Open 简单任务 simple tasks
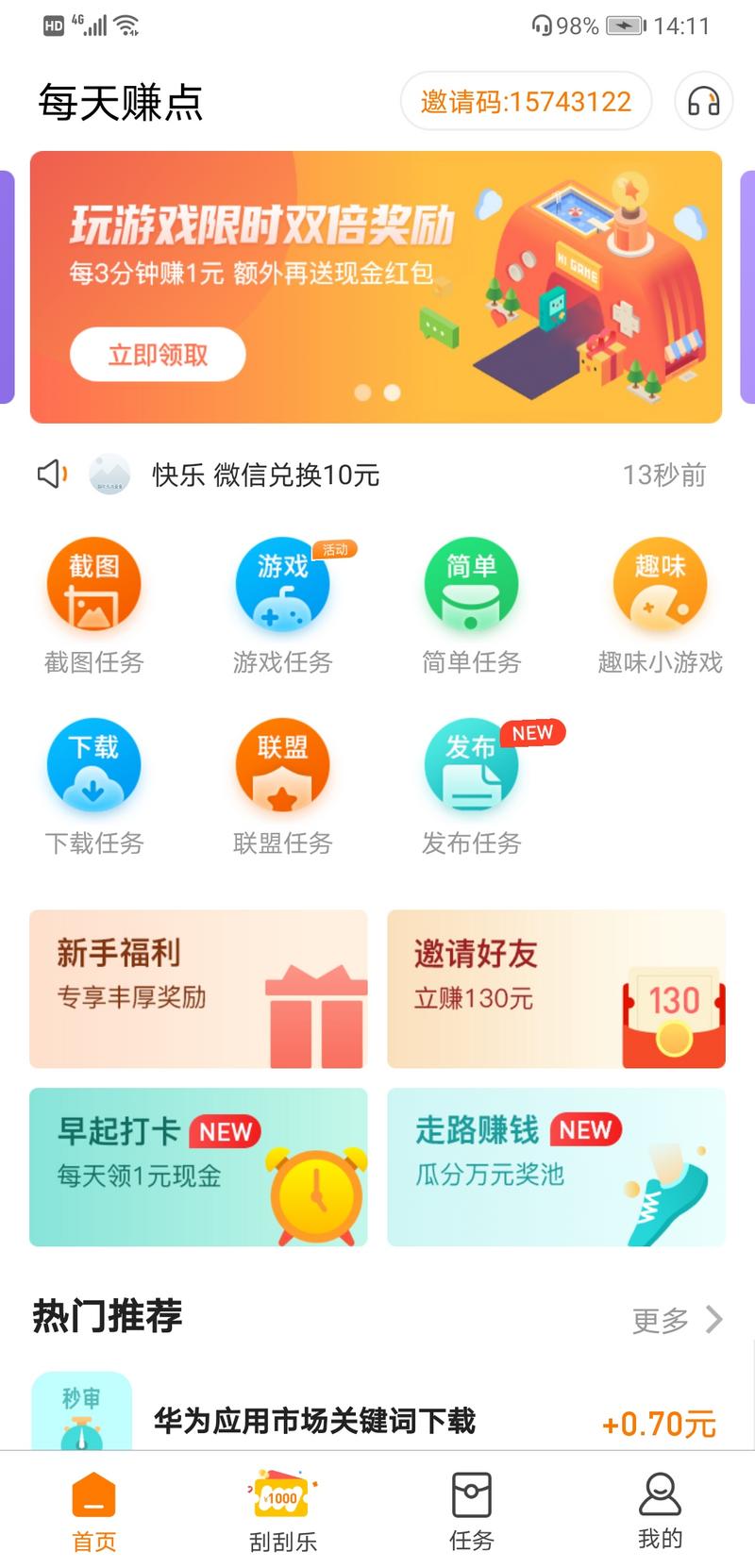 point(471,583)
